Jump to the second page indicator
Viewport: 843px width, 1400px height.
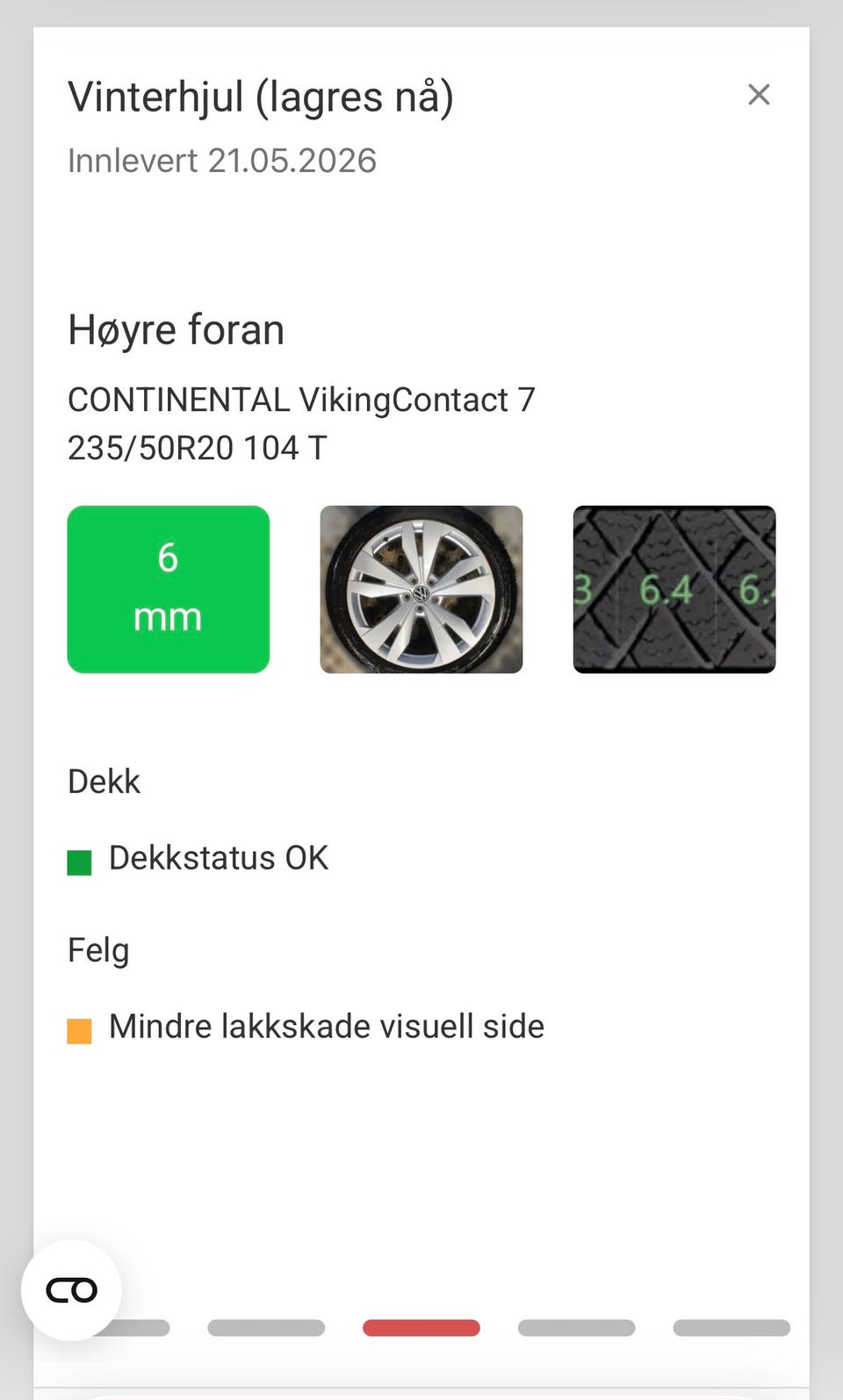tap(266, 1328)
